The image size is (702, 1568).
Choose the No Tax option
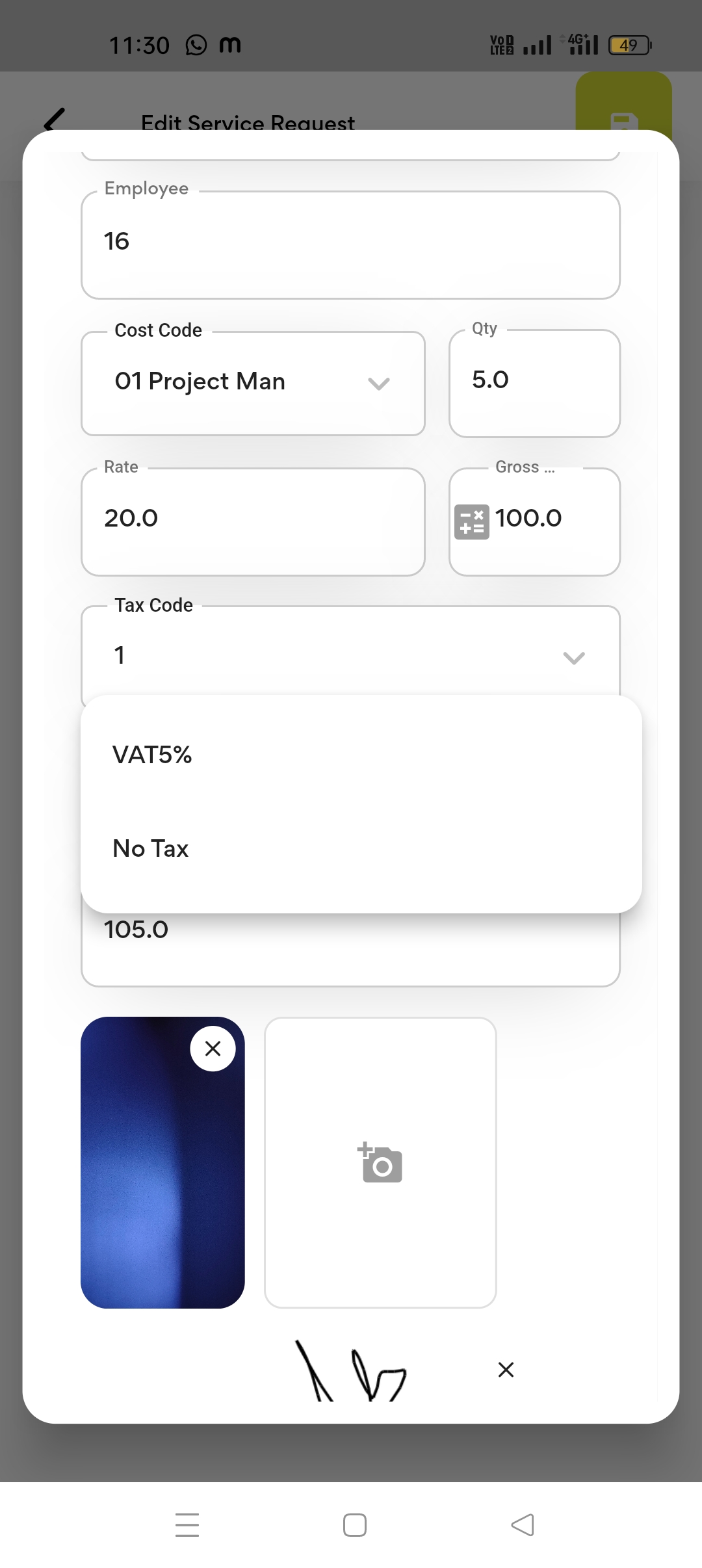coord(361,848)
